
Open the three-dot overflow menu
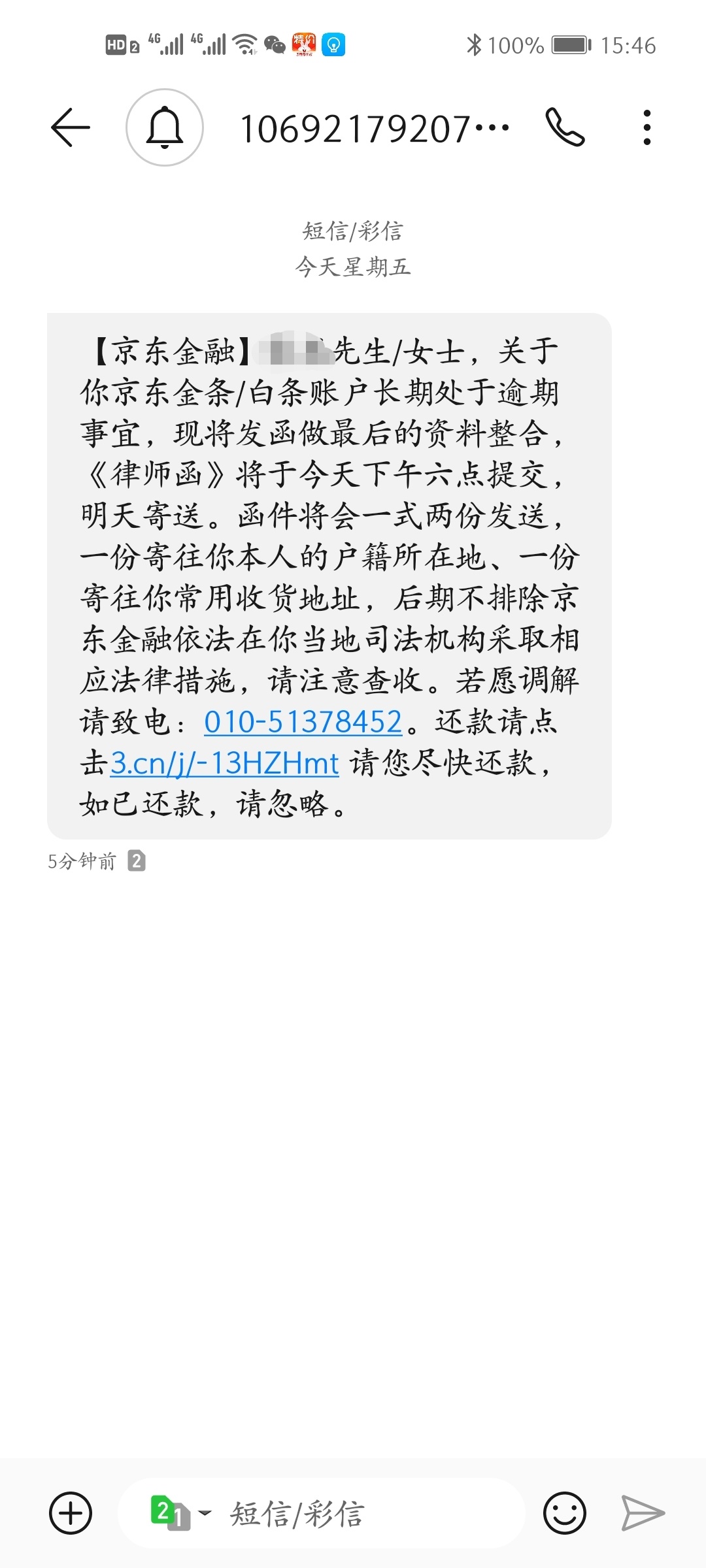point(647,127)
